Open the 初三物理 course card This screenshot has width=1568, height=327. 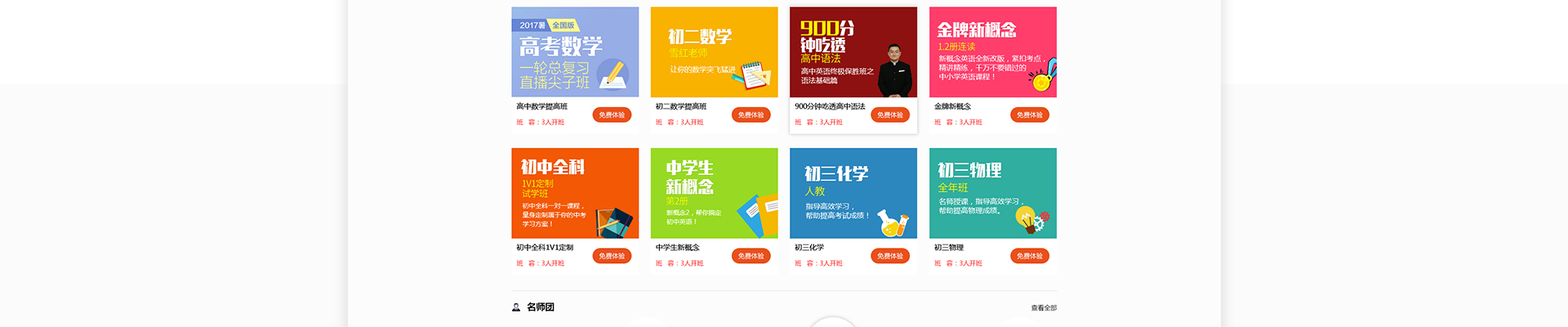[992, 193]
